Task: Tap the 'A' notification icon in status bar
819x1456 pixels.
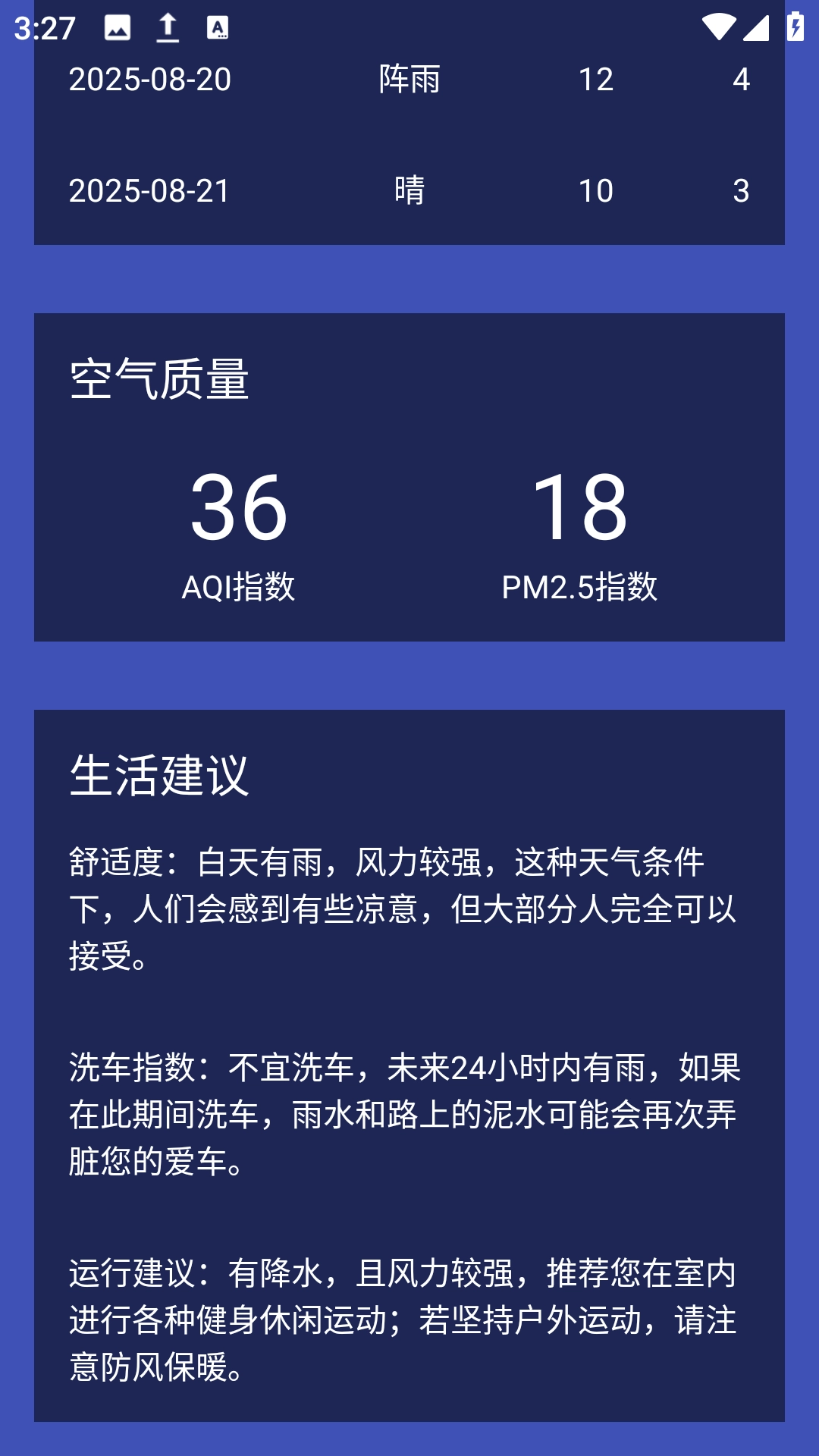Action: click(218, 27)
